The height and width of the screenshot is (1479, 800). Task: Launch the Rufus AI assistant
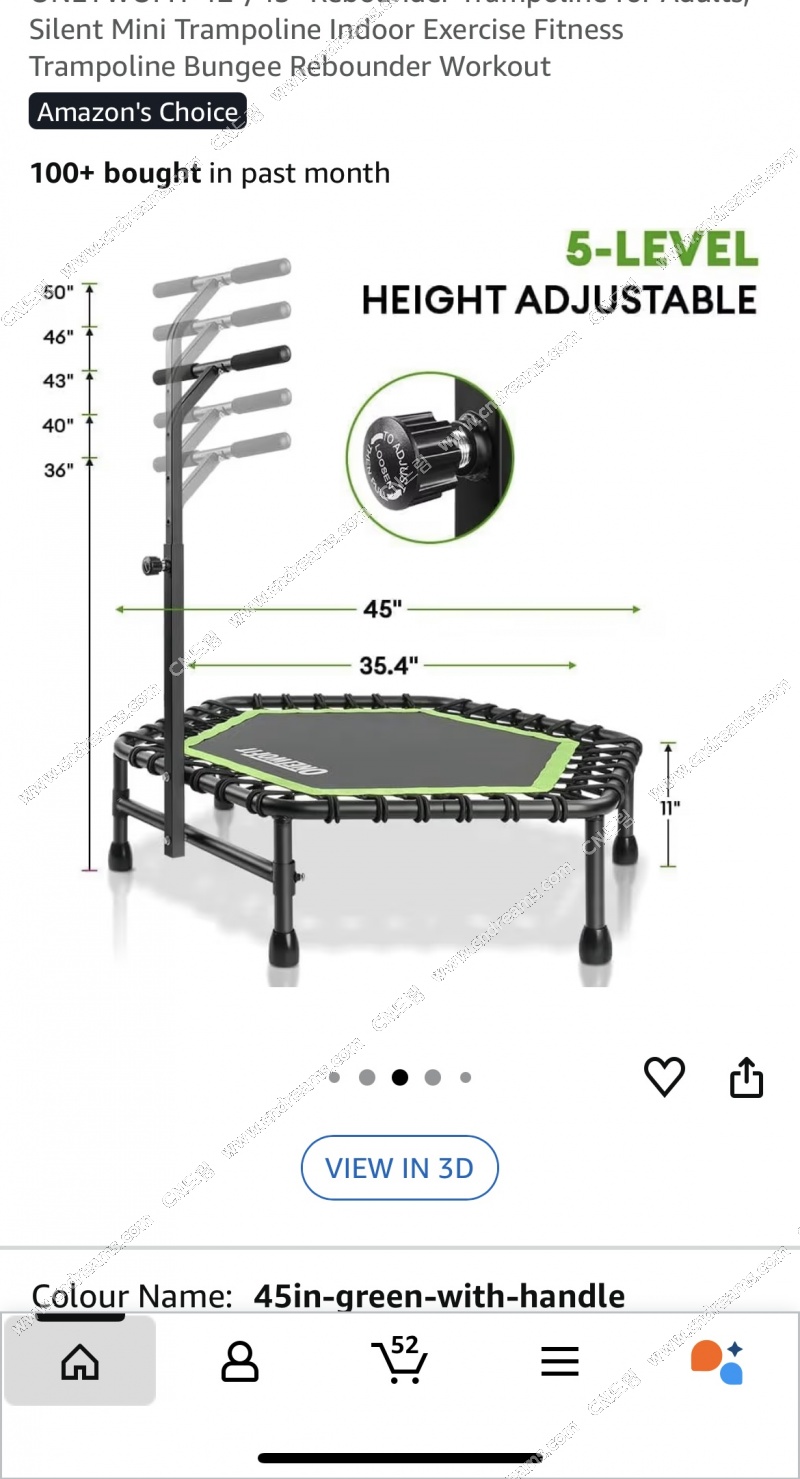pos(717,1361)
